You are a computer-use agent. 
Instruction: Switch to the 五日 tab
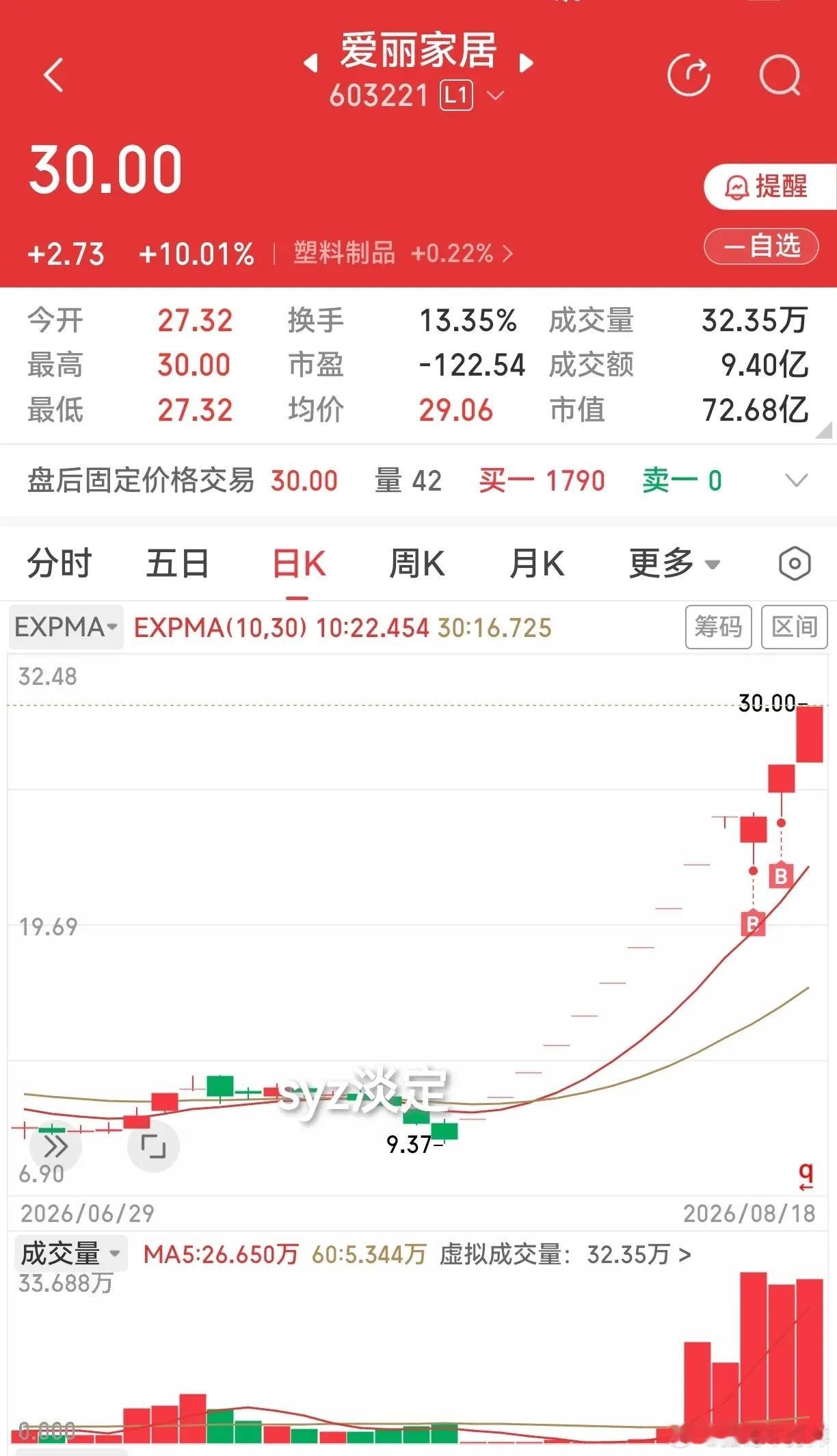tap(178, 564)
